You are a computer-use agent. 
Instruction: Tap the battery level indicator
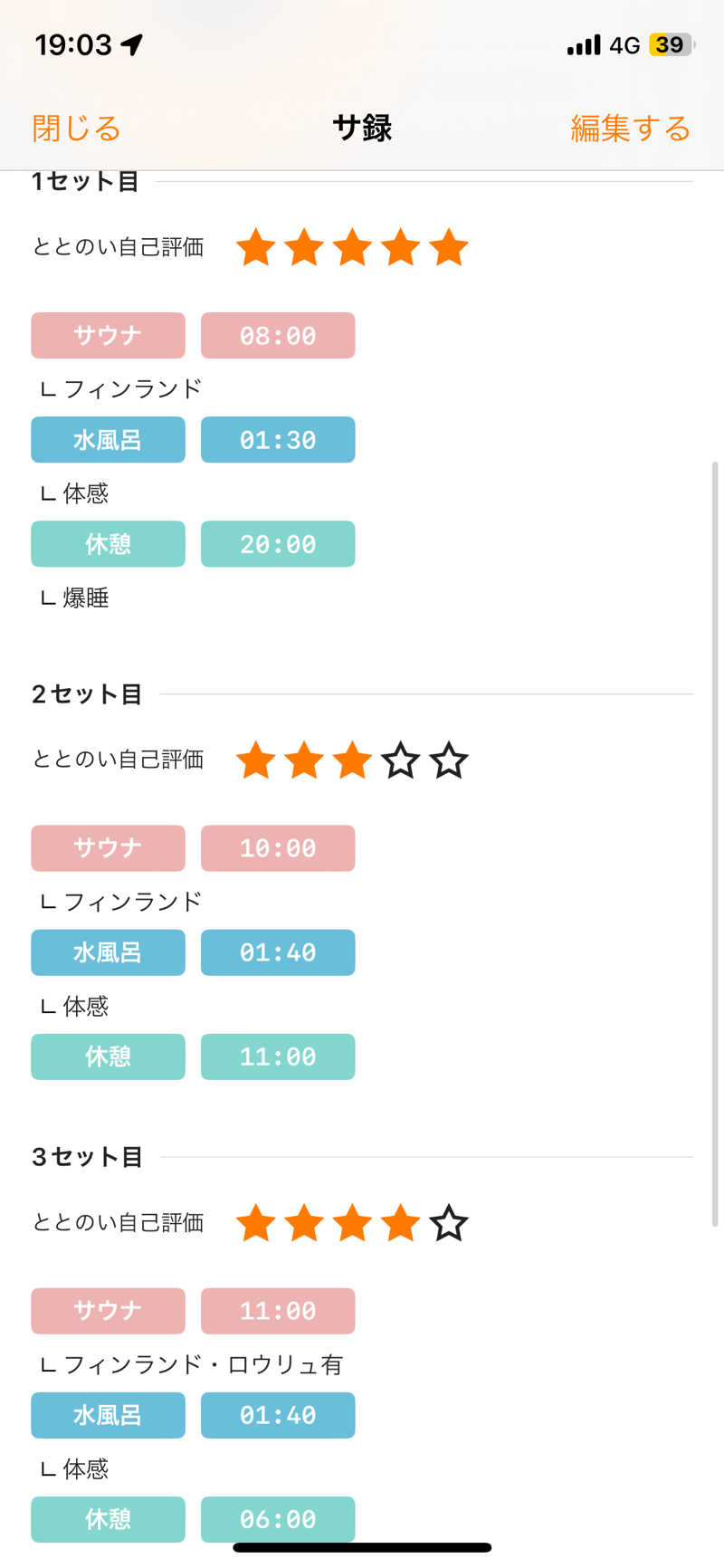(x=669, y=42)
